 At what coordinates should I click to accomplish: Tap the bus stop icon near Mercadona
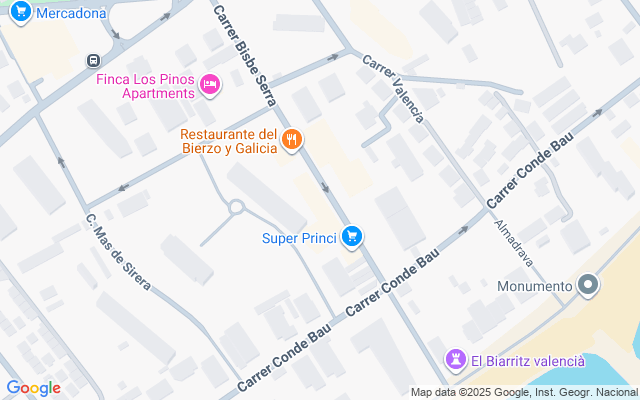click(93, 60)
